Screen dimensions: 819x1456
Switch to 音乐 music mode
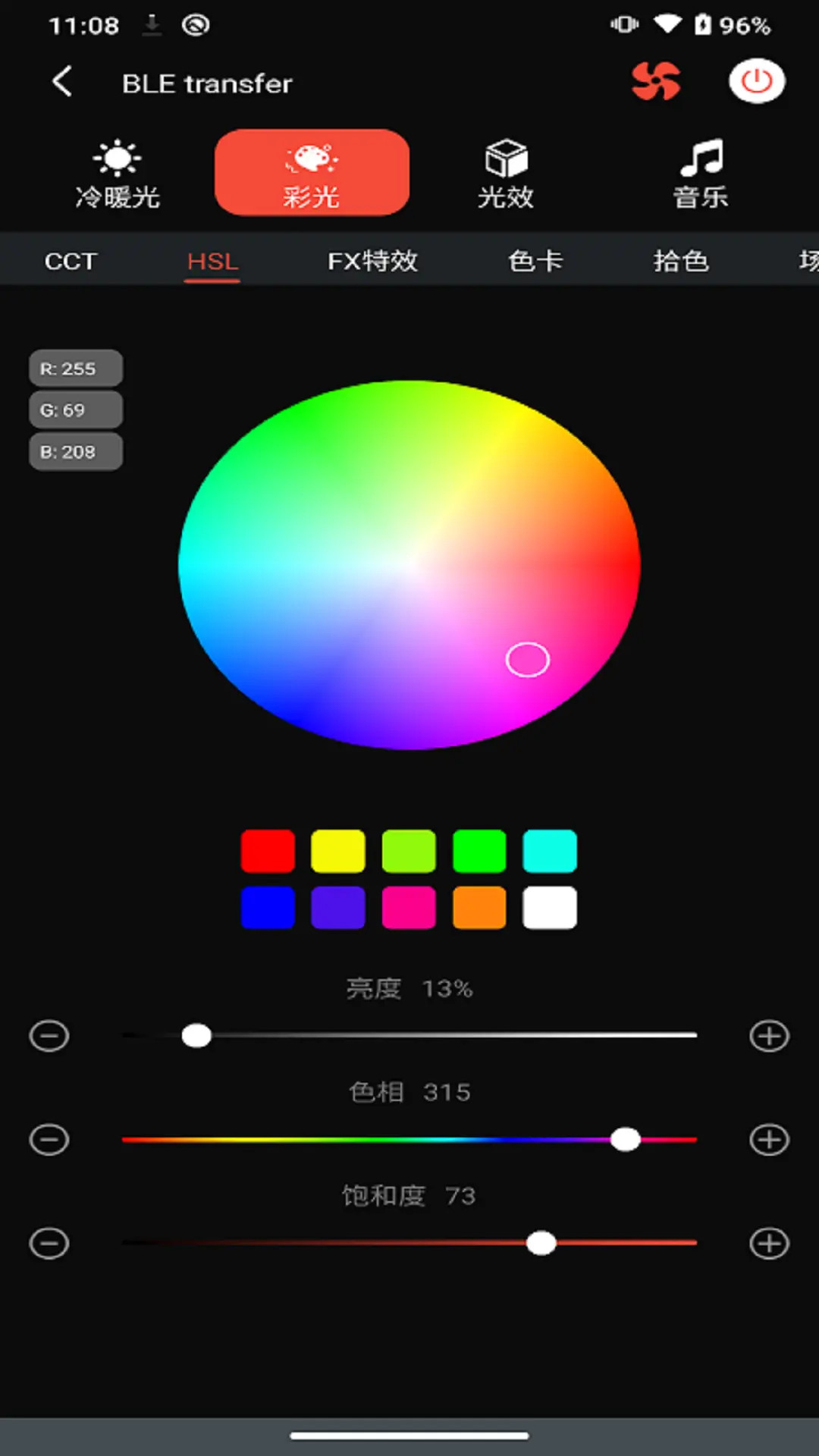[701, 174]
